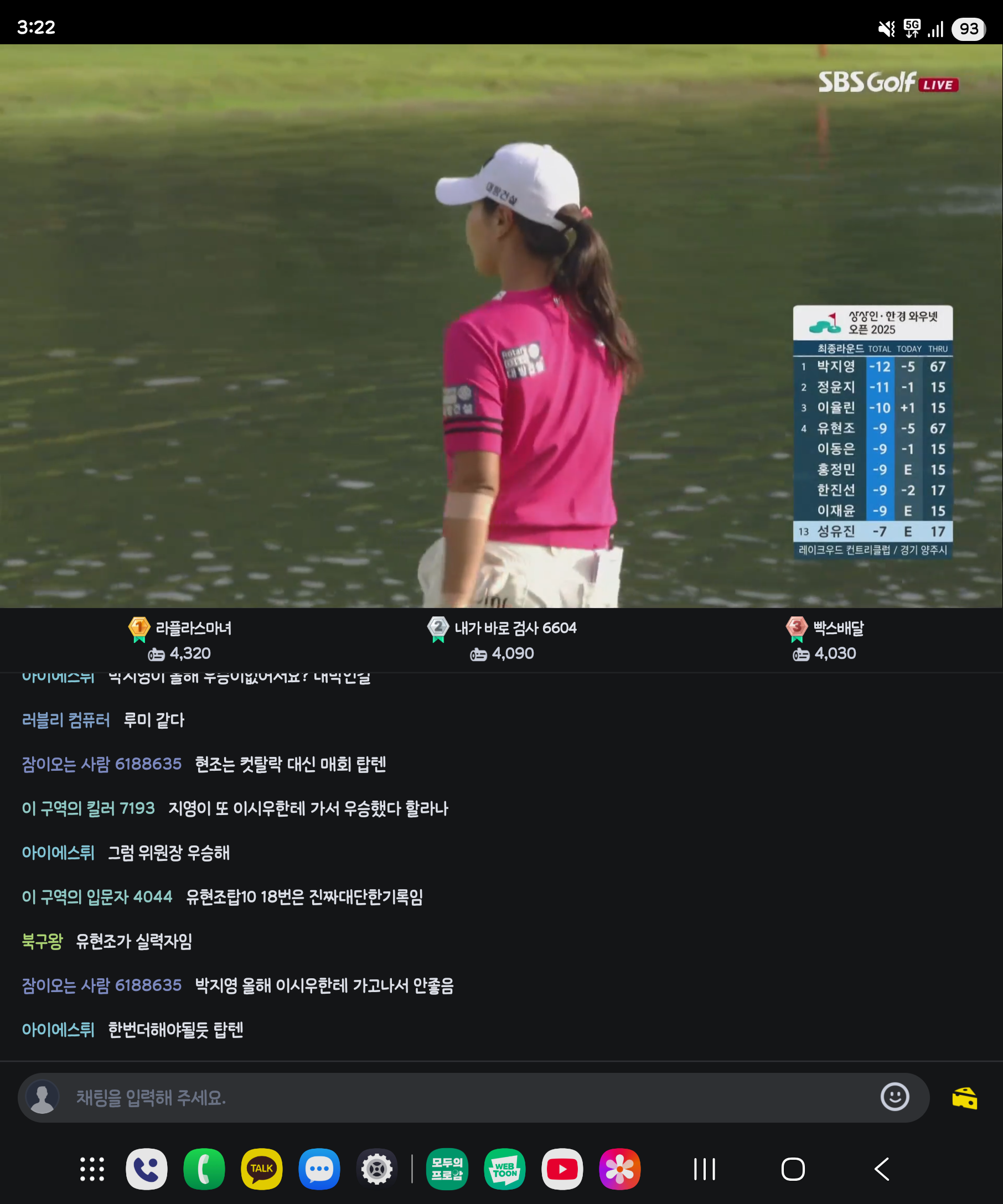Launch the Webtoon app
The image size is (1003, 1204).
(x=505, y=1169)
